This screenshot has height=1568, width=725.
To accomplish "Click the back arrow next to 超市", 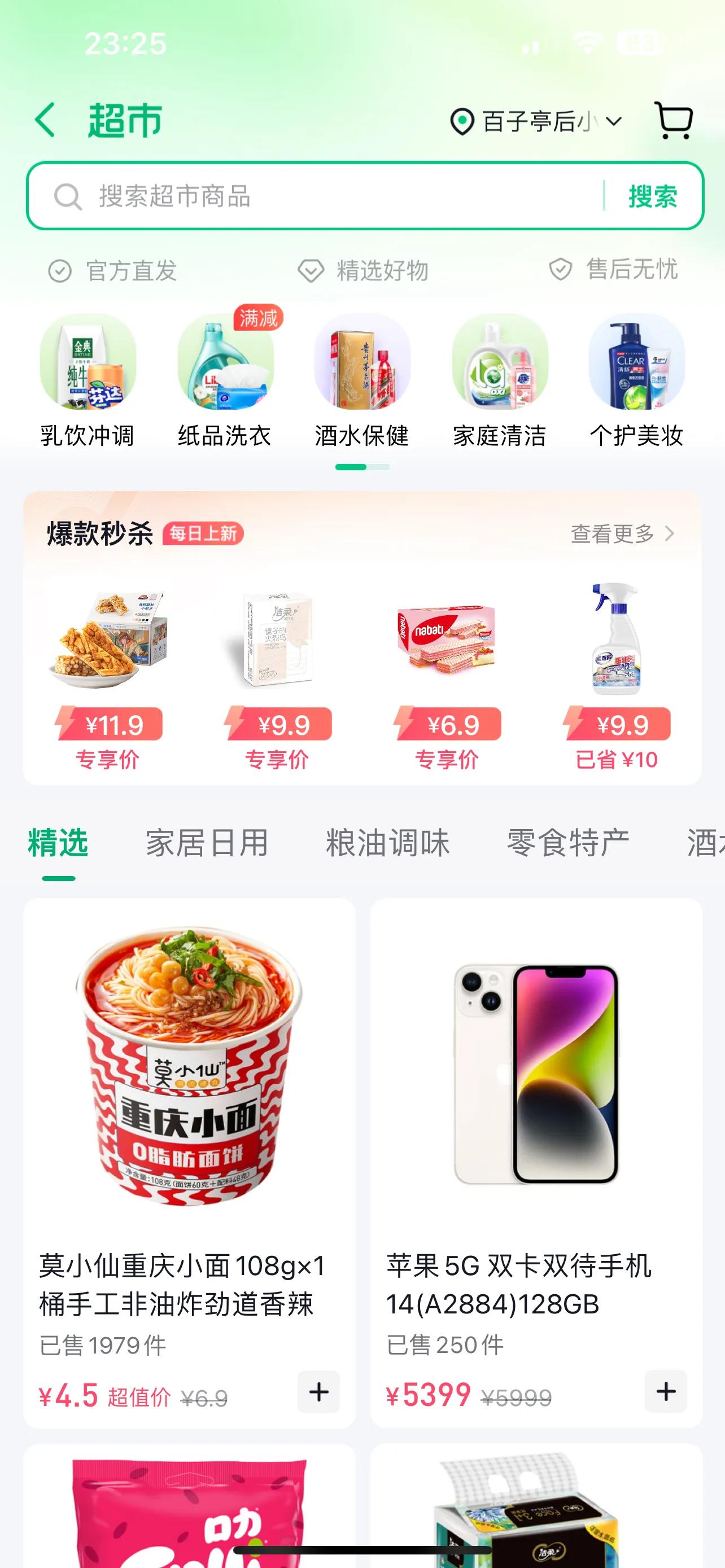I will pyautogui.click(x=43, y=121).
